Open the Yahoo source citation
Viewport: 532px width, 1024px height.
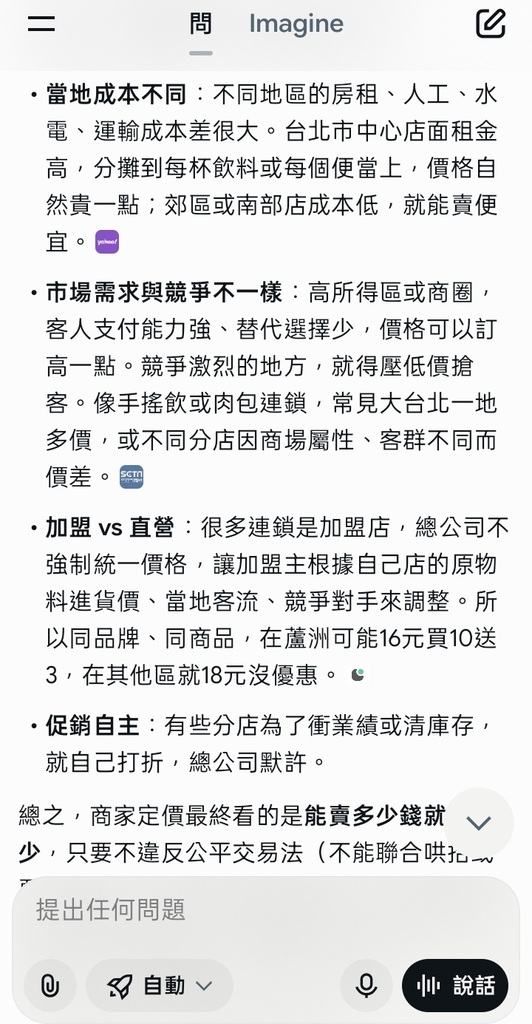point(107,242)
